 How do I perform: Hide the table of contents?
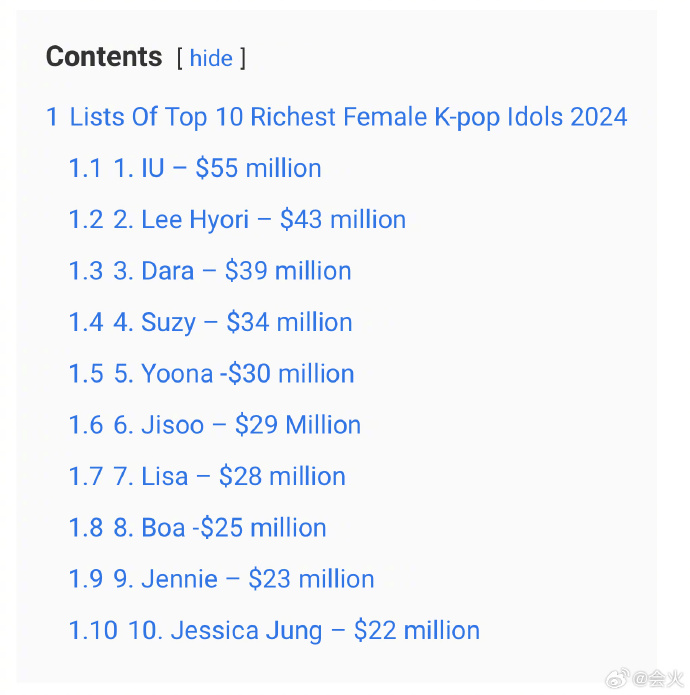(x=211, y=59)
